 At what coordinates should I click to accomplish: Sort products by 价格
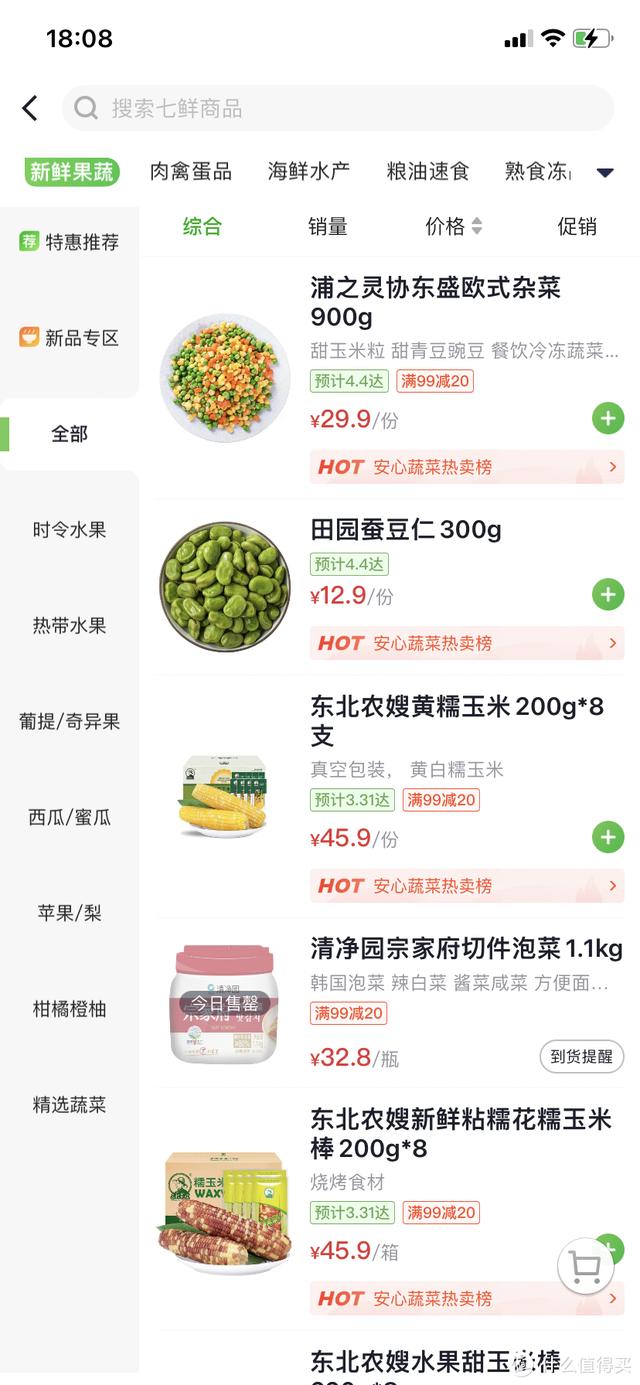tap(453, 227)
